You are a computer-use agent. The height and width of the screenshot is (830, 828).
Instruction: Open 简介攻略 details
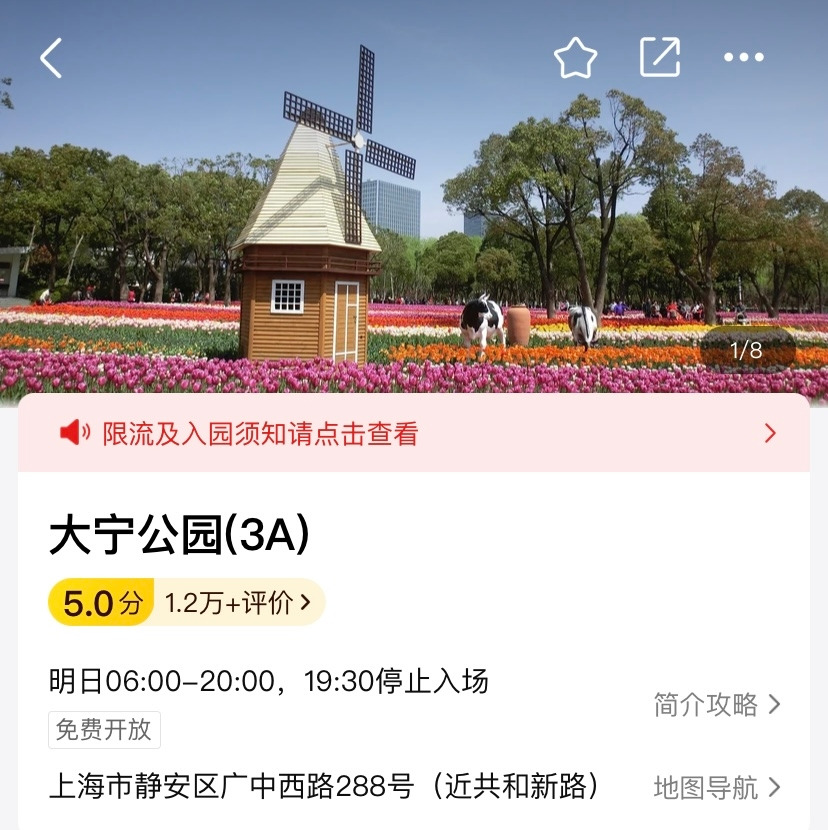click(x=716, y=704)
